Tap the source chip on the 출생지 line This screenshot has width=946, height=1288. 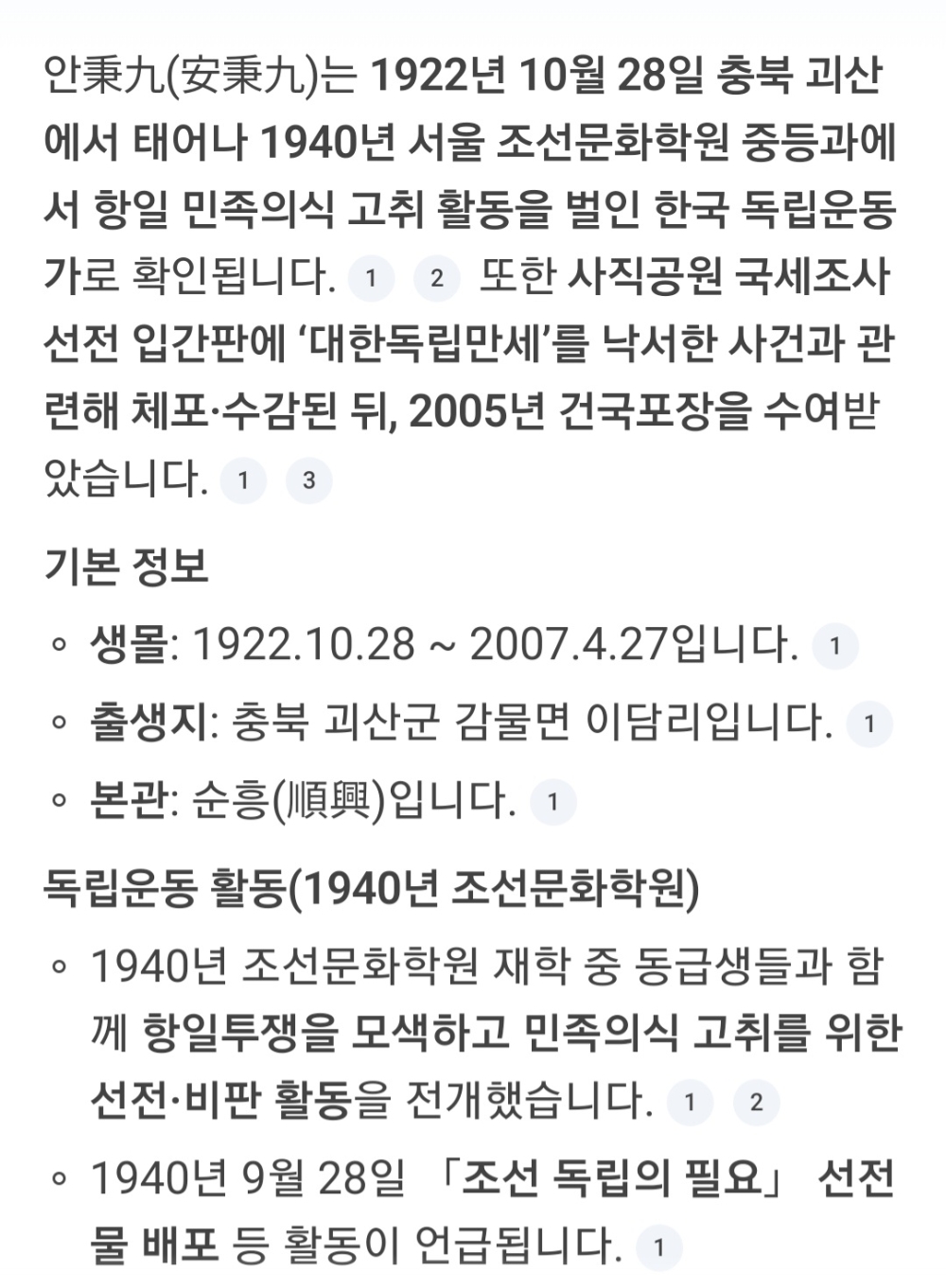point(869,724)
